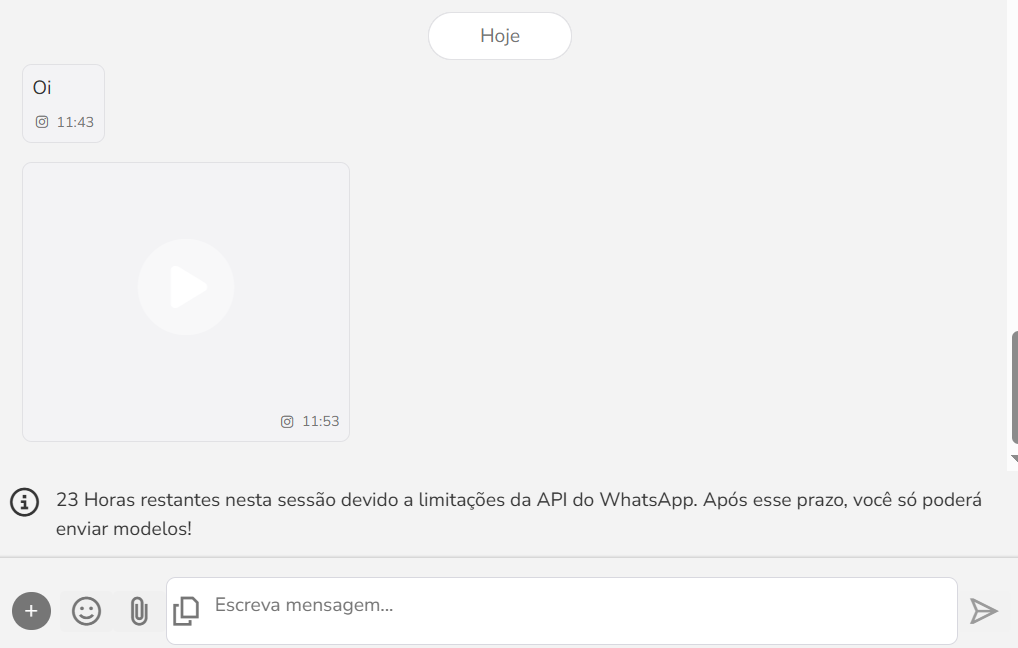Tap the scroll down arrow of the chat scrollbar
This screenshot has width=1018, height=648.
coord(1013,459)
